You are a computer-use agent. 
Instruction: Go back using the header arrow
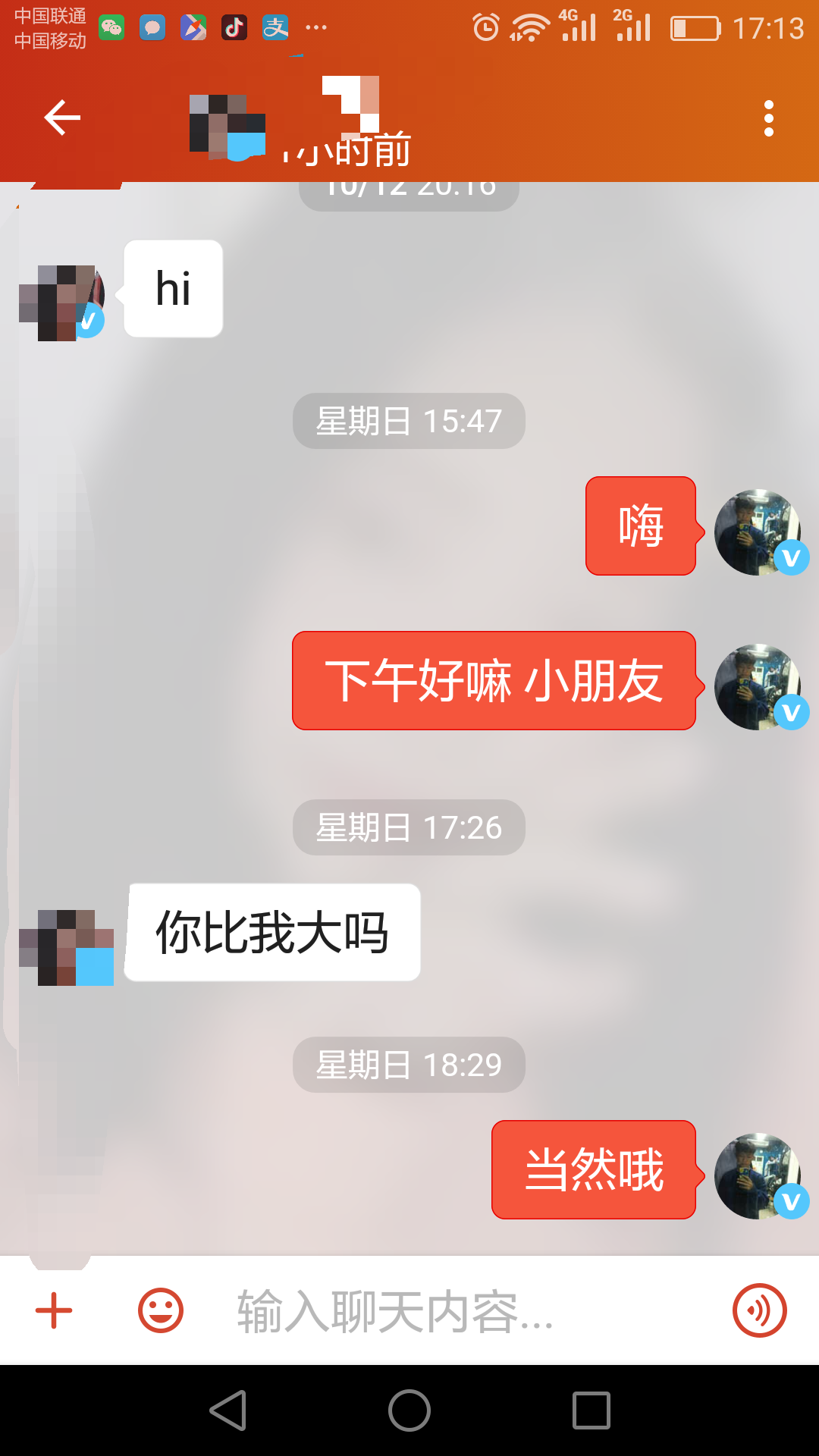pyautogui.click(x=62, y=118)
